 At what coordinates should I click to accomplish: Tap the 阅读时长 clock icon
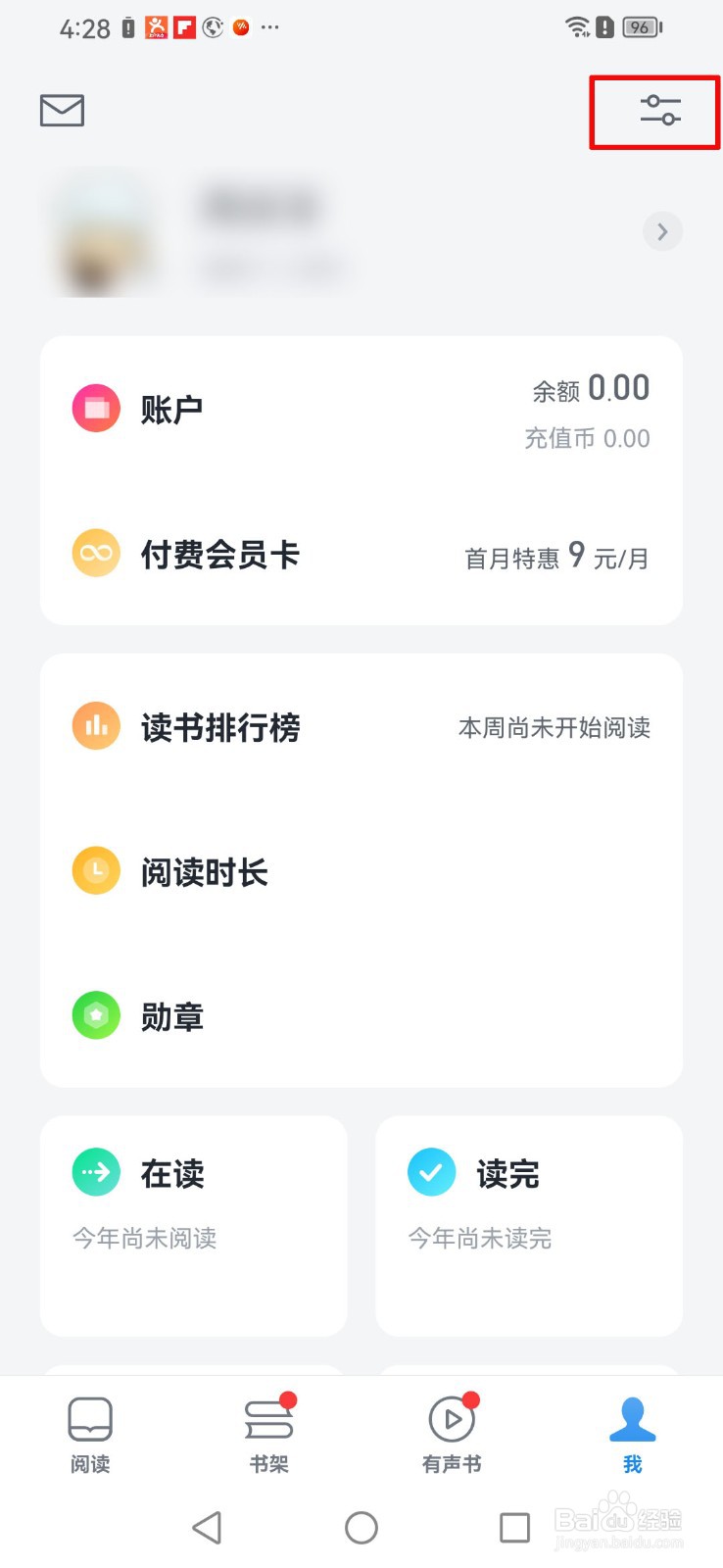coord(95,870)
